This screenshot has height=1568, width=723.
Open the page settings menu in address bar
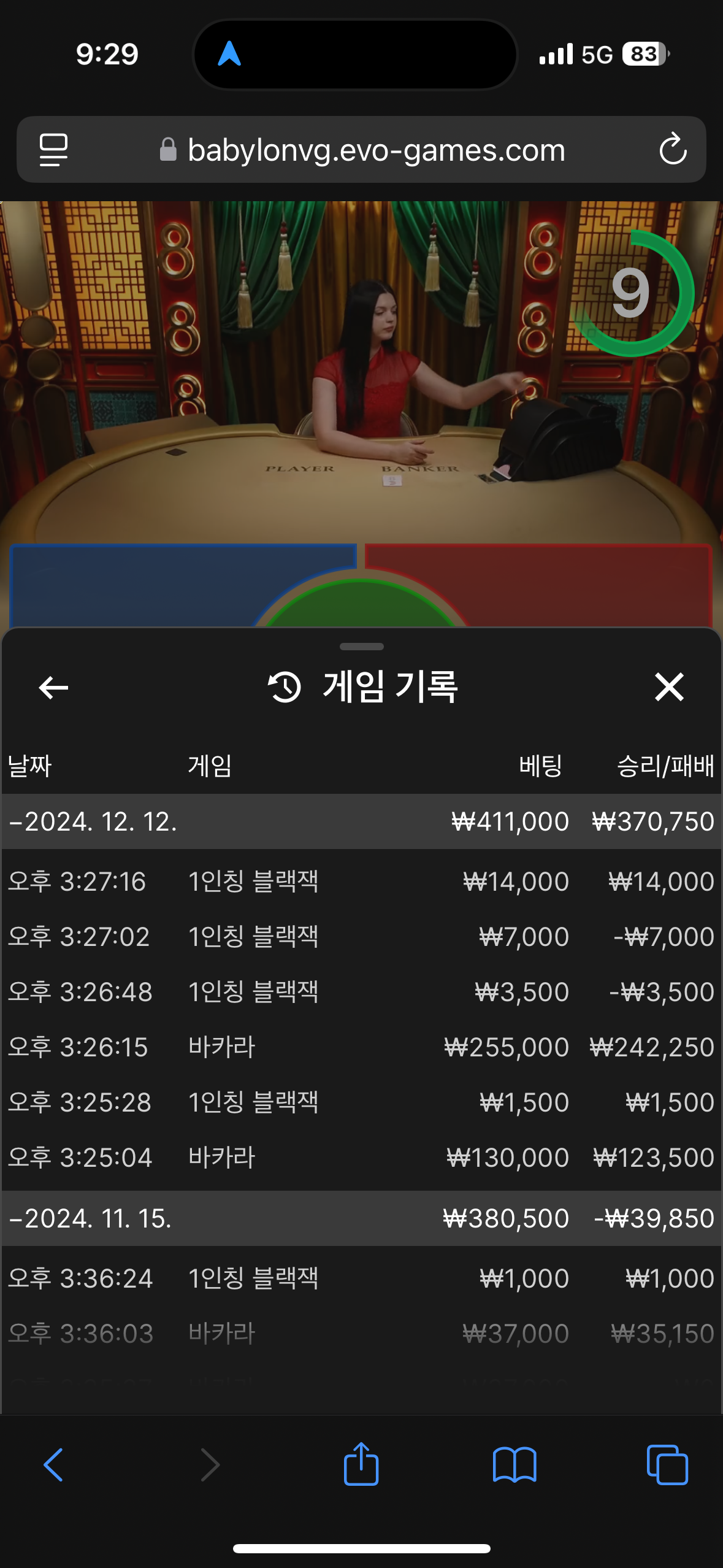[53, 149]
